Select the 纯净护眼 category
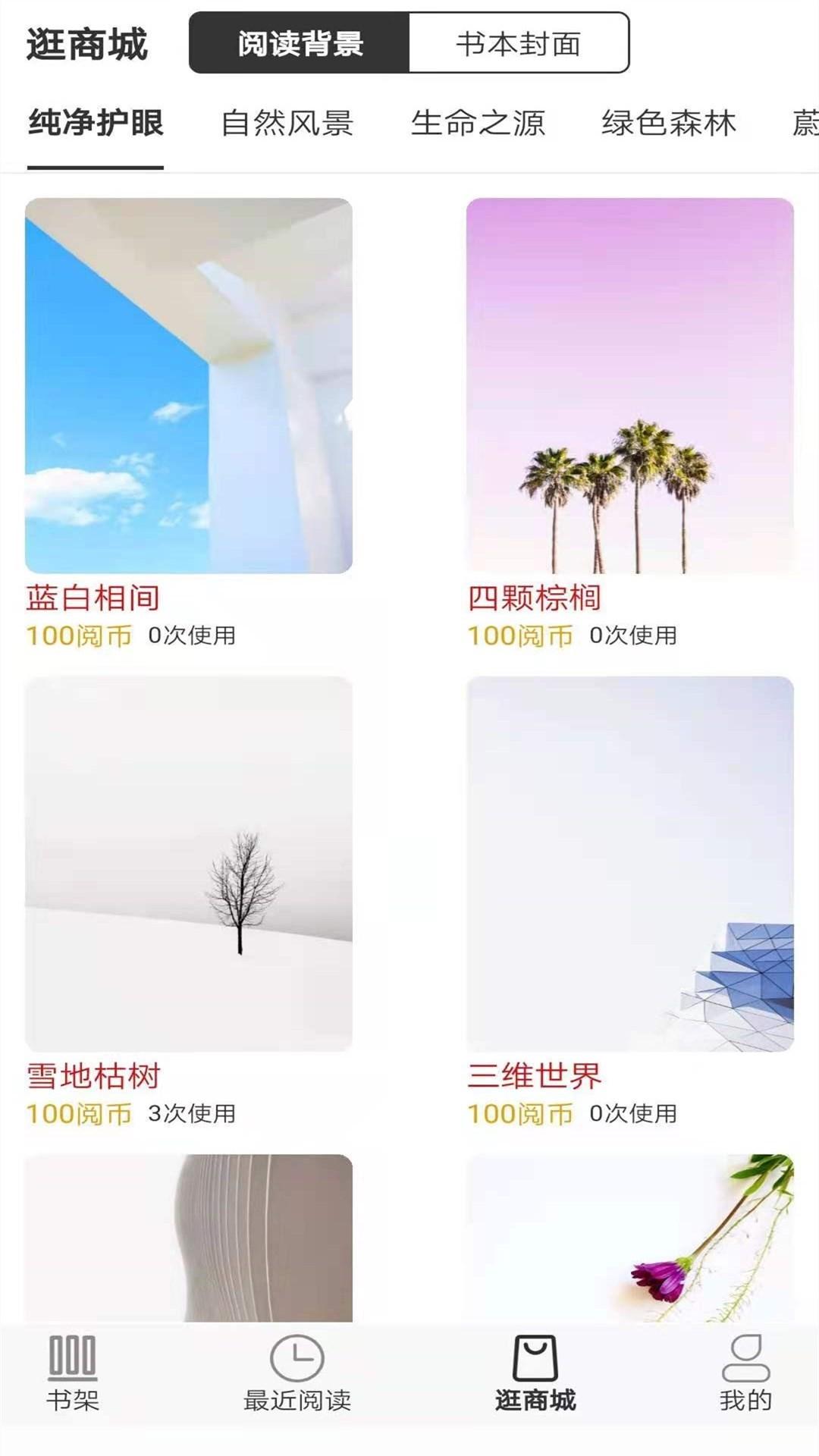This screenshot has width=819, height=1456. click(94, 123)
